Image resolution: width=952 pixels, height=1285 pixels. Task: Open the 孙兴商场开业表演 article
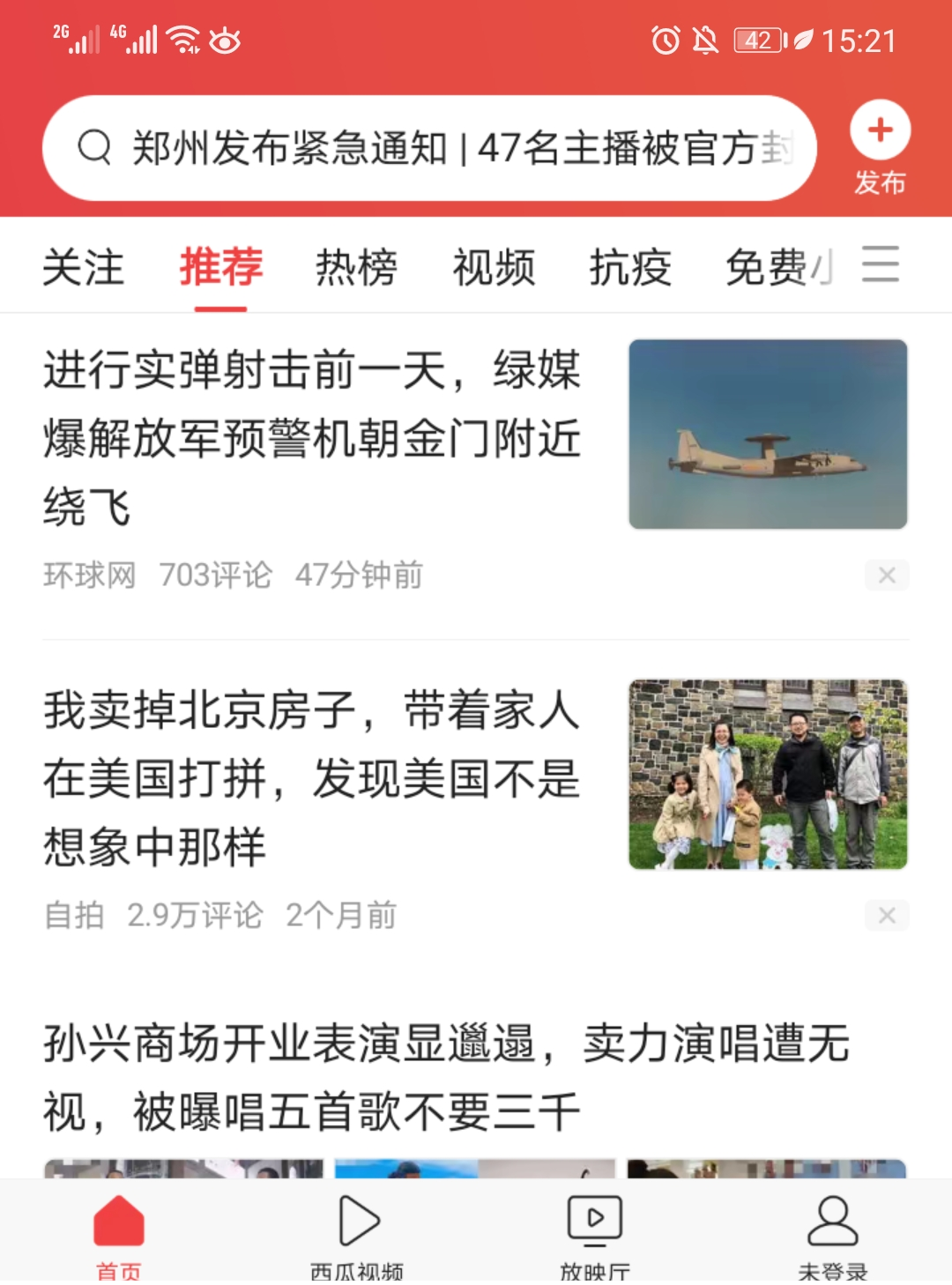point(446,1077)
